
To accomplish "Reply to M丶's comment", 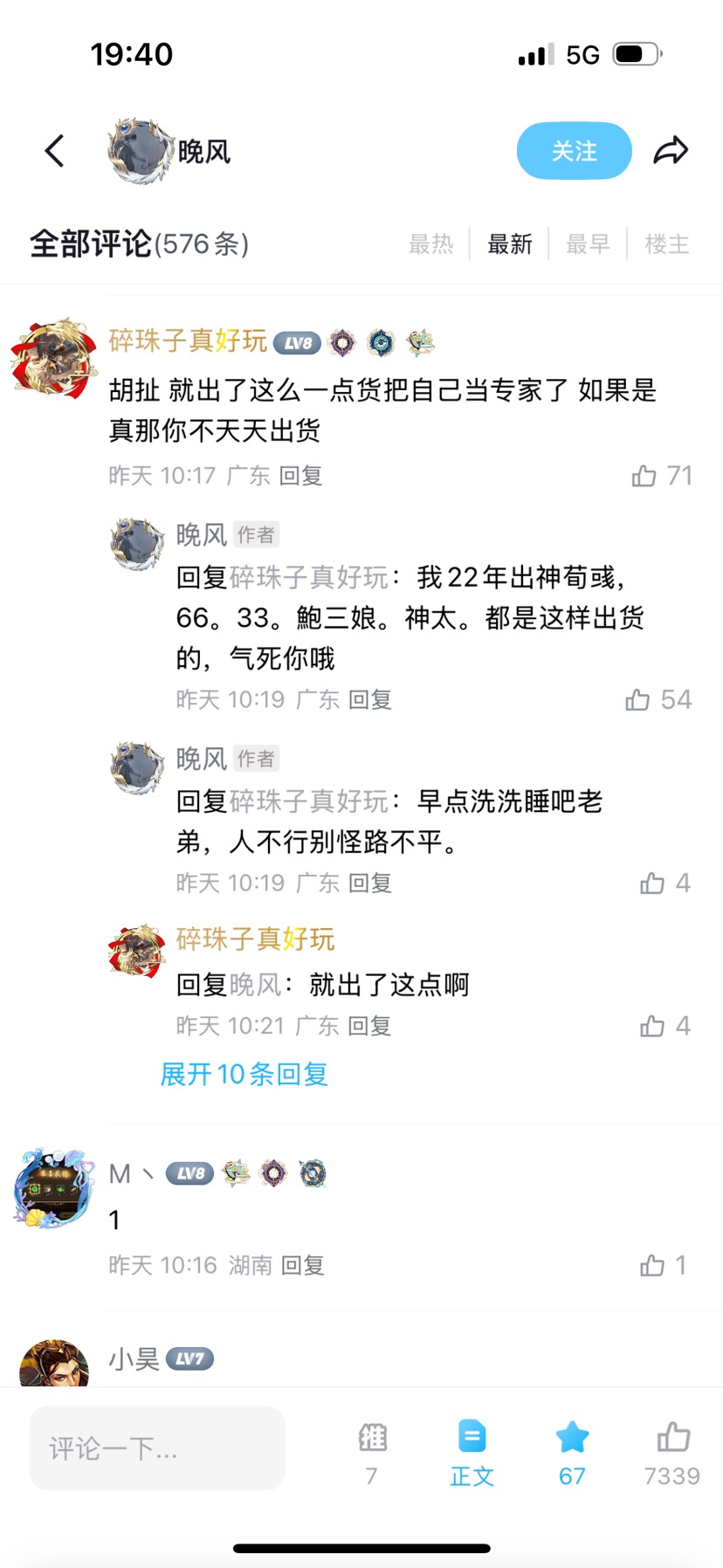I will (x=303, y=1265).
